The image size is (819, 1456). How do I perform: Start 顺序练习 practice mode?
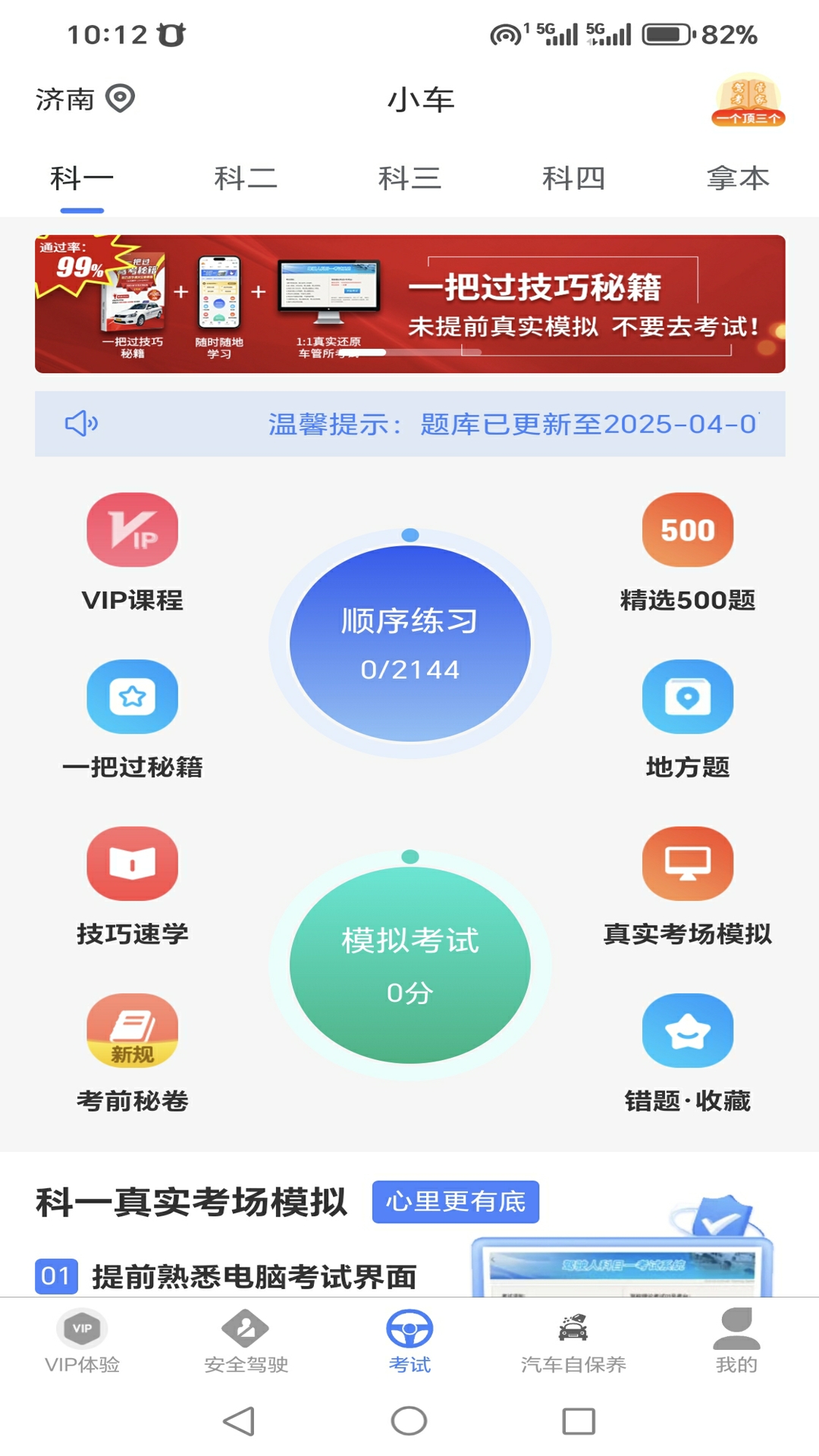coord(409,643)
